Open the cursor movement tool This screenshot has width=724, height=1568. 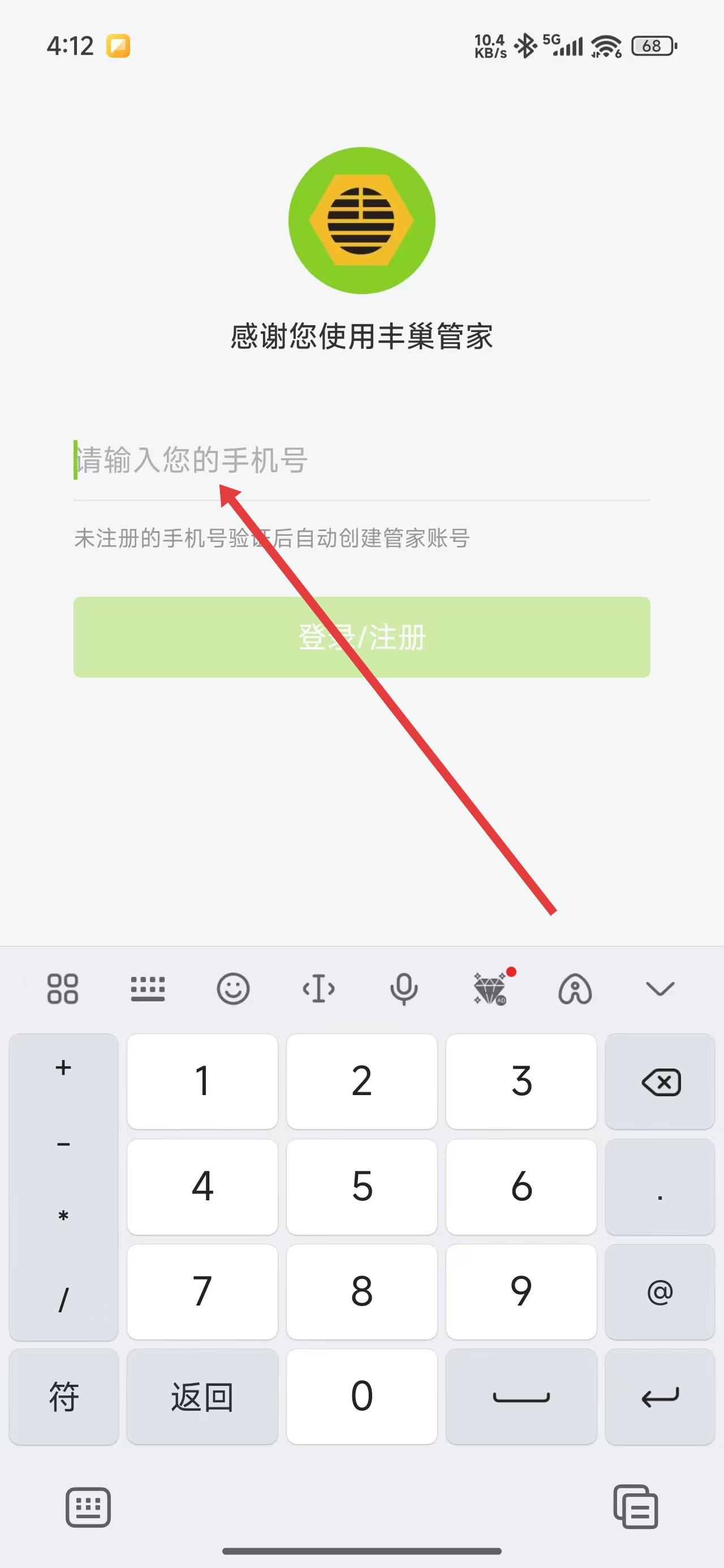click(x=318, y=989)
